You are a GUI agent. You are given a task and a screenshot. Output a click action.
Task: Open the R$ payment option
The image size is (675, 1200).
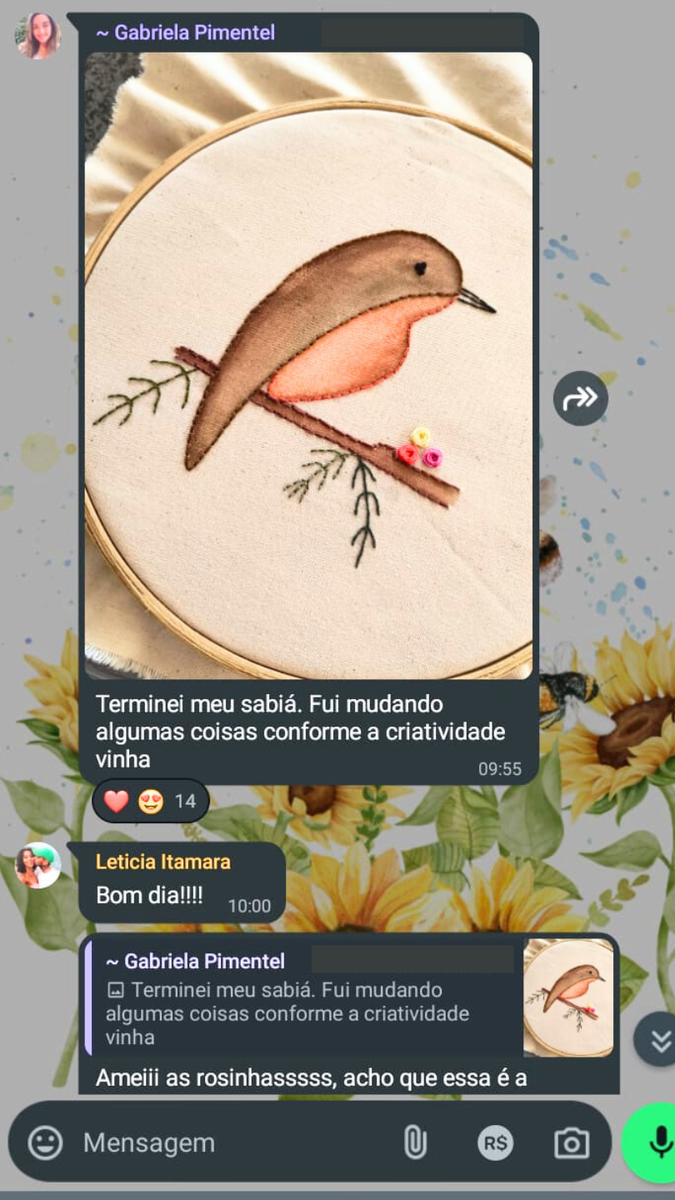click(495, 1142)
